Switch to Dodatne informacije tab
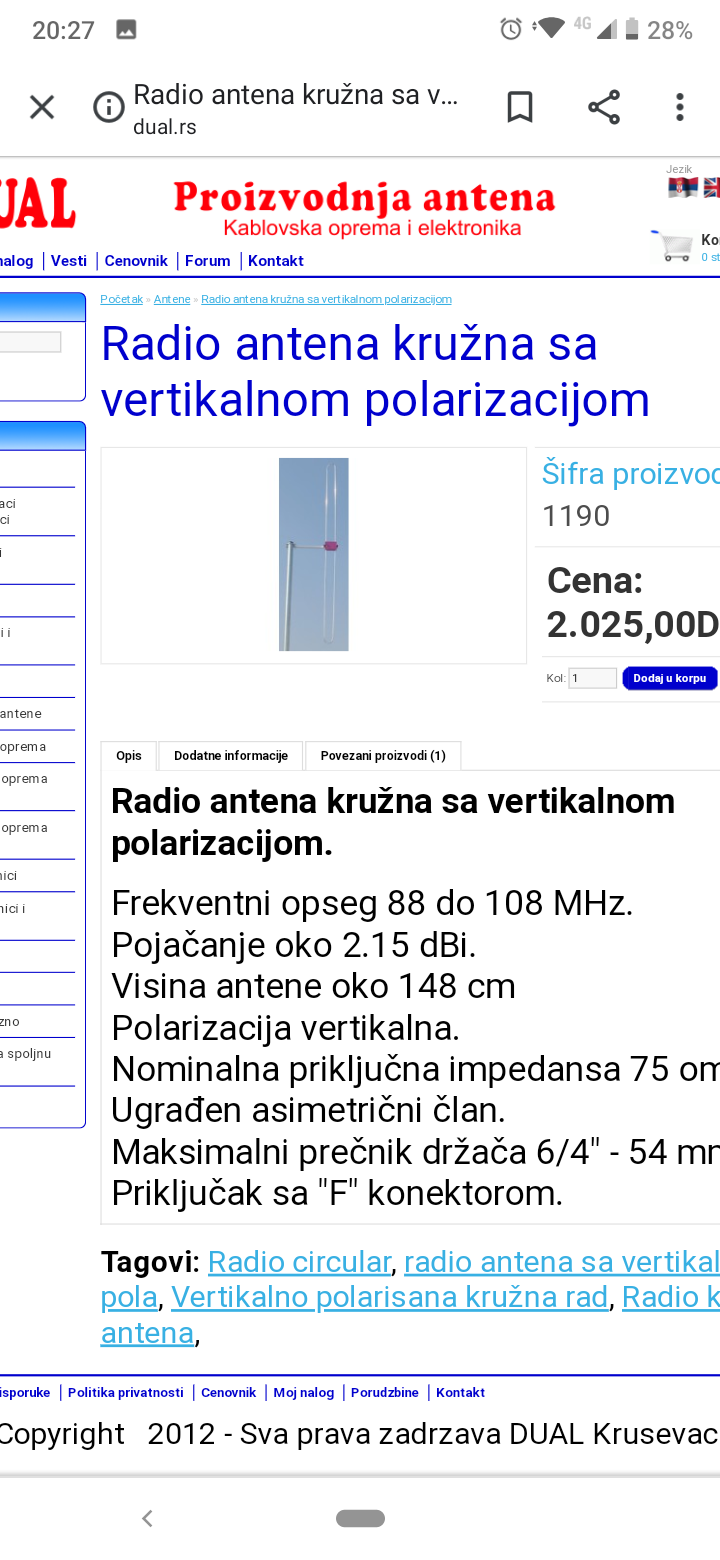Screen dimensions: 720x1560 coord(231,756)
